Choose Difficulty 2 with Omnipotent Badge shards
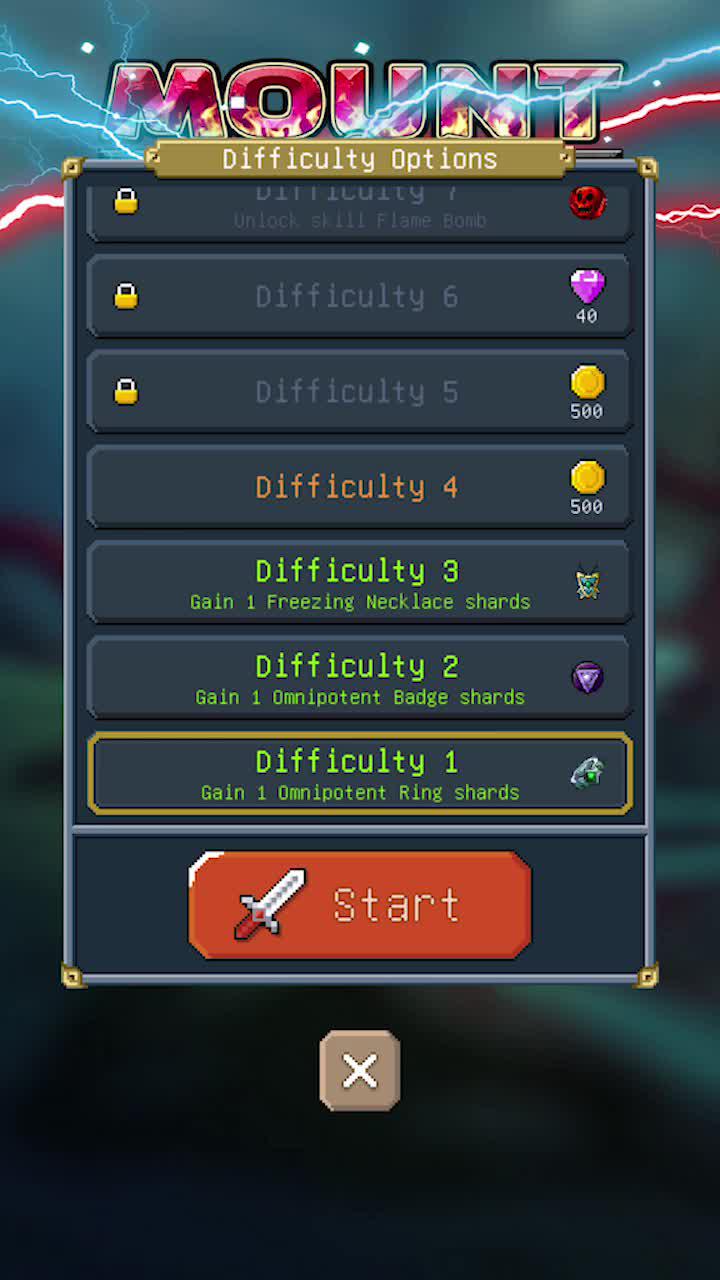The image size is (720, 1280). point(360,679)
